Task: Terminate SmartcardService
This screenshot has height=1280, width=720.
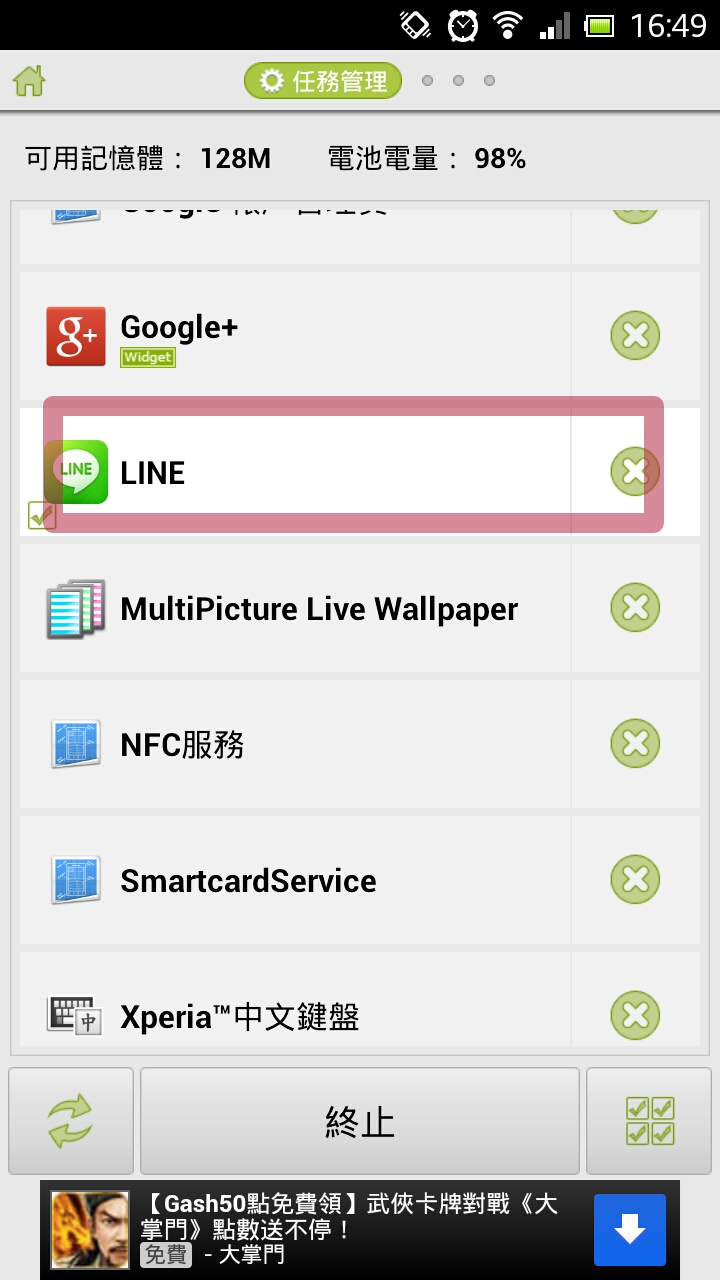Action: [x=635, y=880]
